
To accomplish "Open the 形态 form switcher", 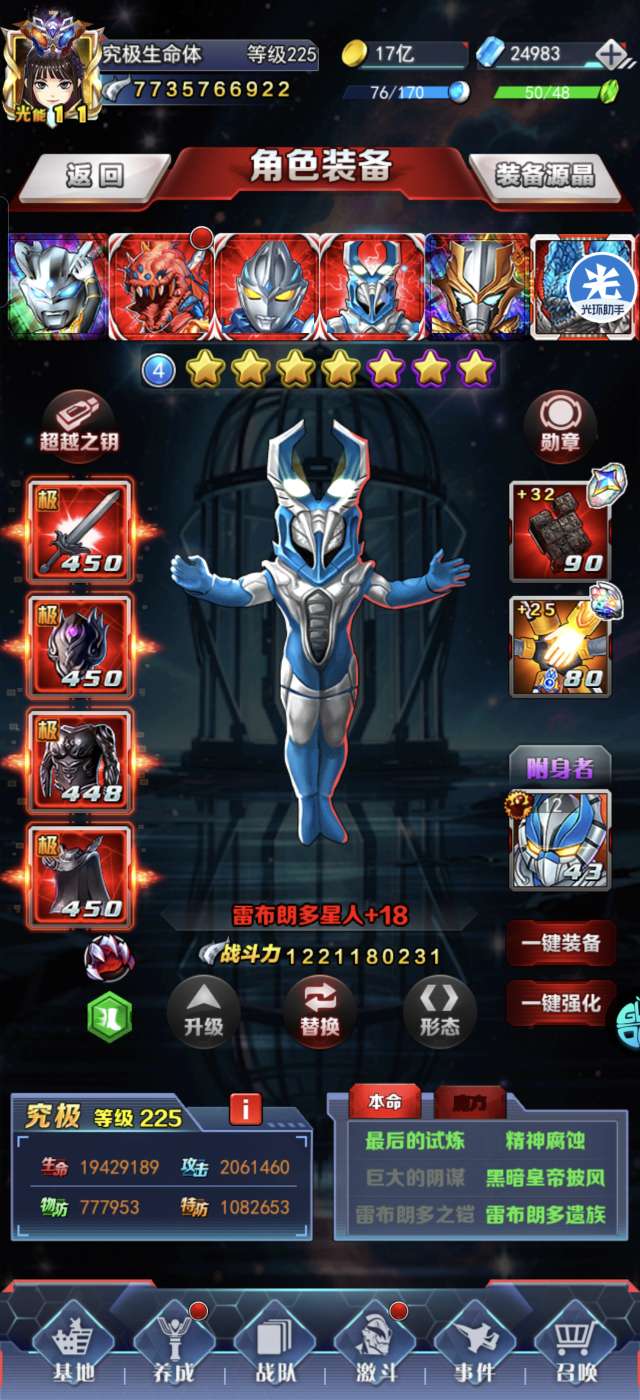I will click(439, 1012).
